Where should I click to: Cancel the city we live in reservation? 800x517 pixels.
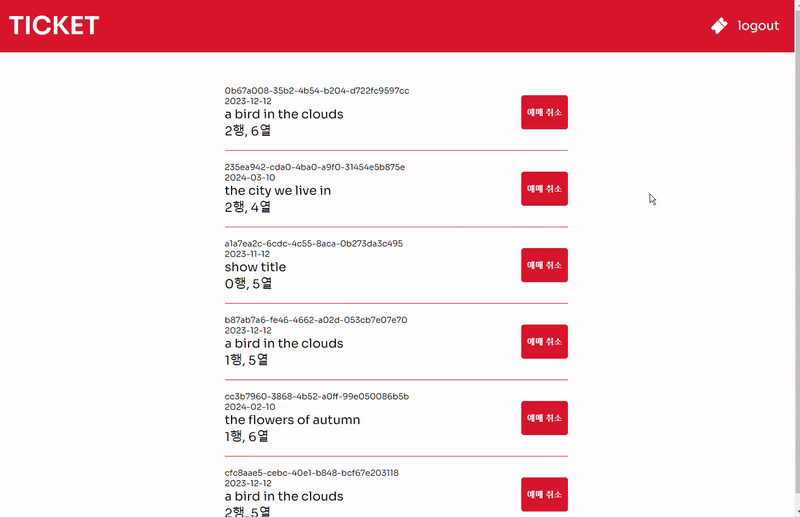click(x=544, y=189)
